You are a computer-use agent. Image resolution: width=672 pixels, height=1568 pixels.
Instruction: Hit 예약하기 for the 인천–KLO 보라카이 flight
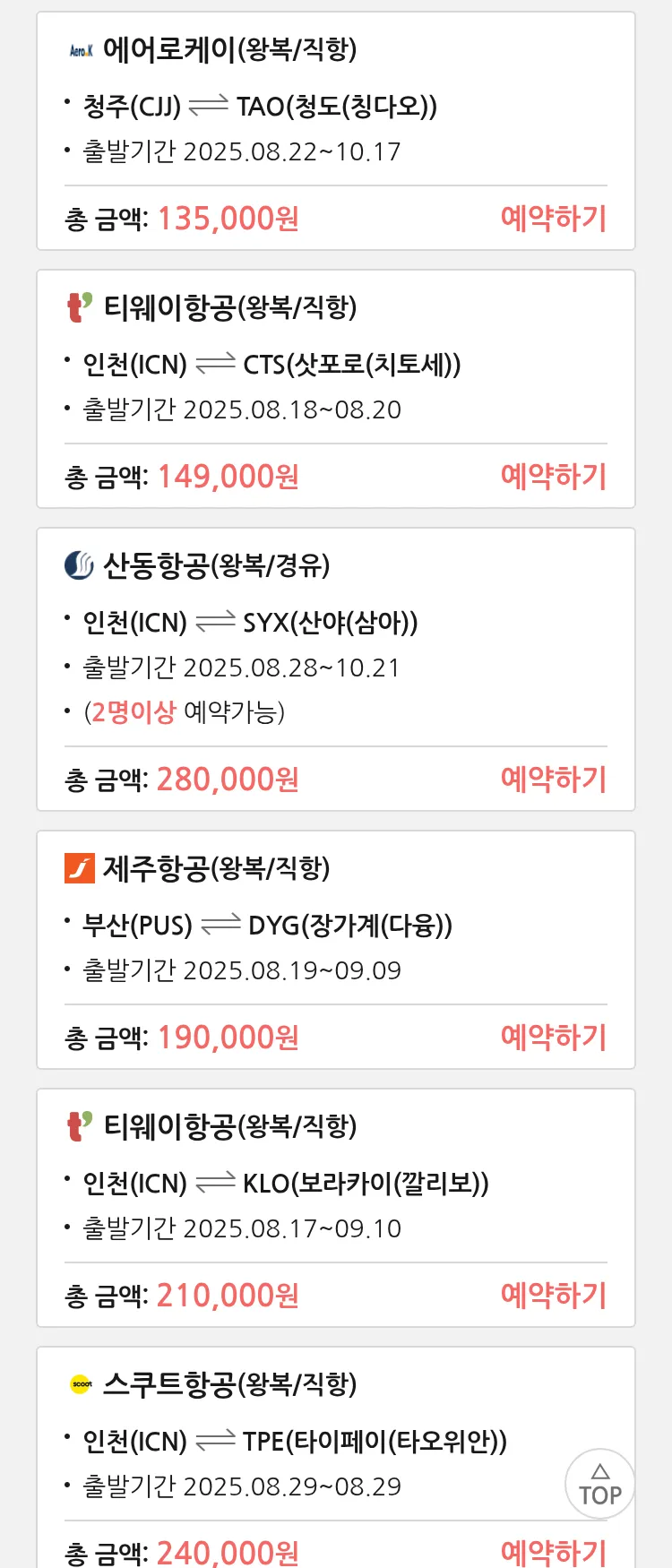(554, 1296)
